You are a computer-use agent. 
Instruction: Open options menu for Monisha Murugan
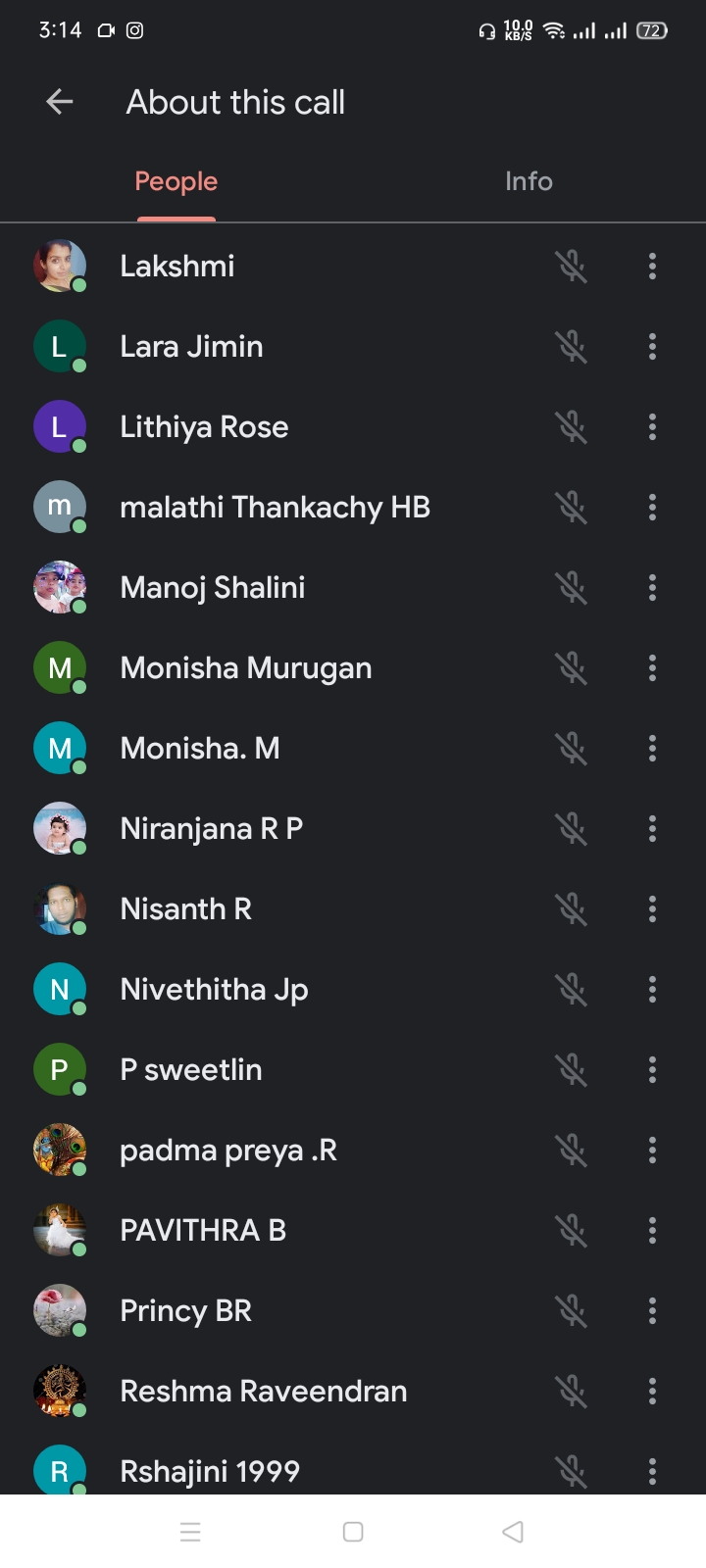[x=652, y=668]
